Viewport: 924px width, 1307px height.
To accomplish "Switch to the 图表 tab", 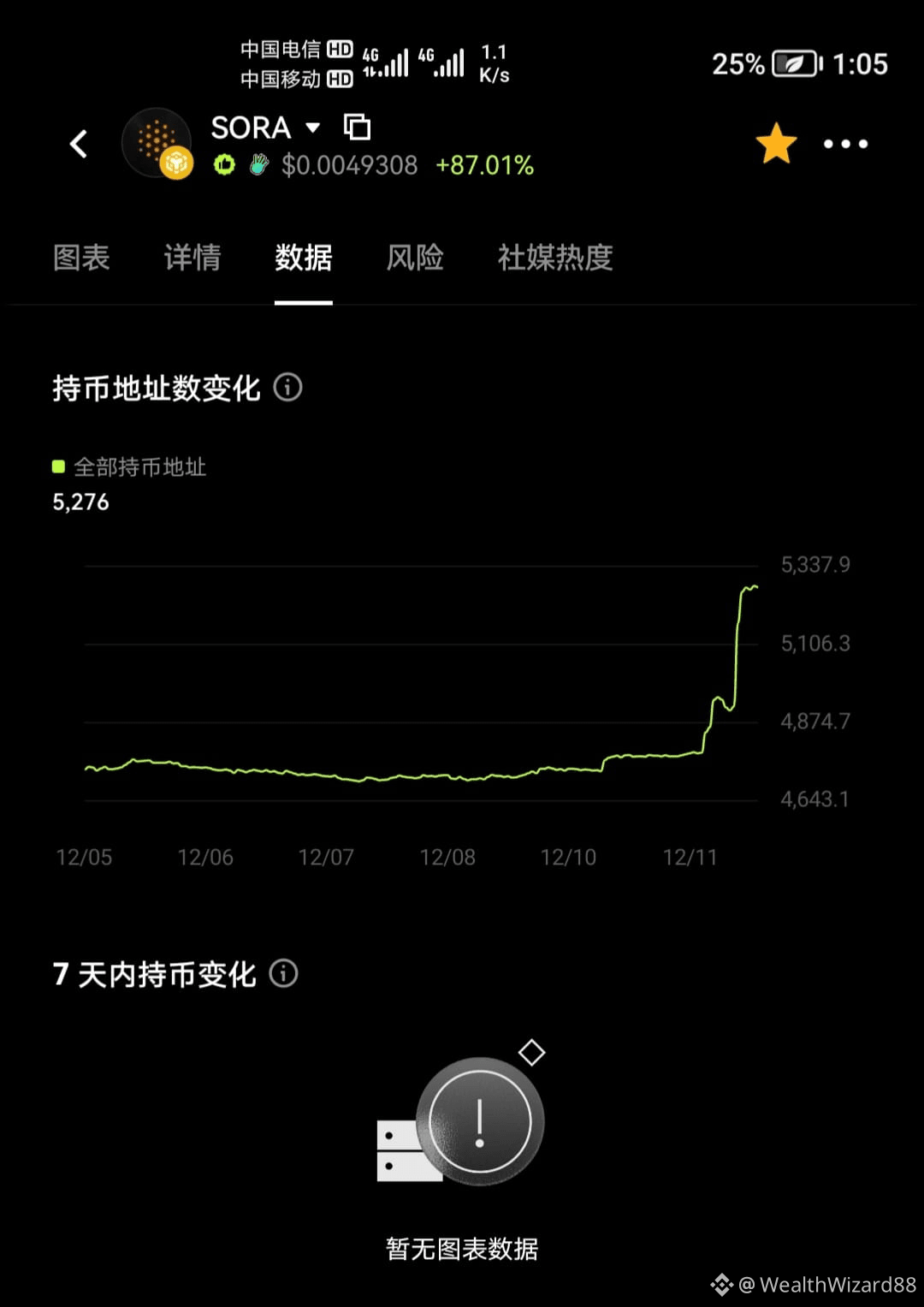I will (x=81, y=258).
